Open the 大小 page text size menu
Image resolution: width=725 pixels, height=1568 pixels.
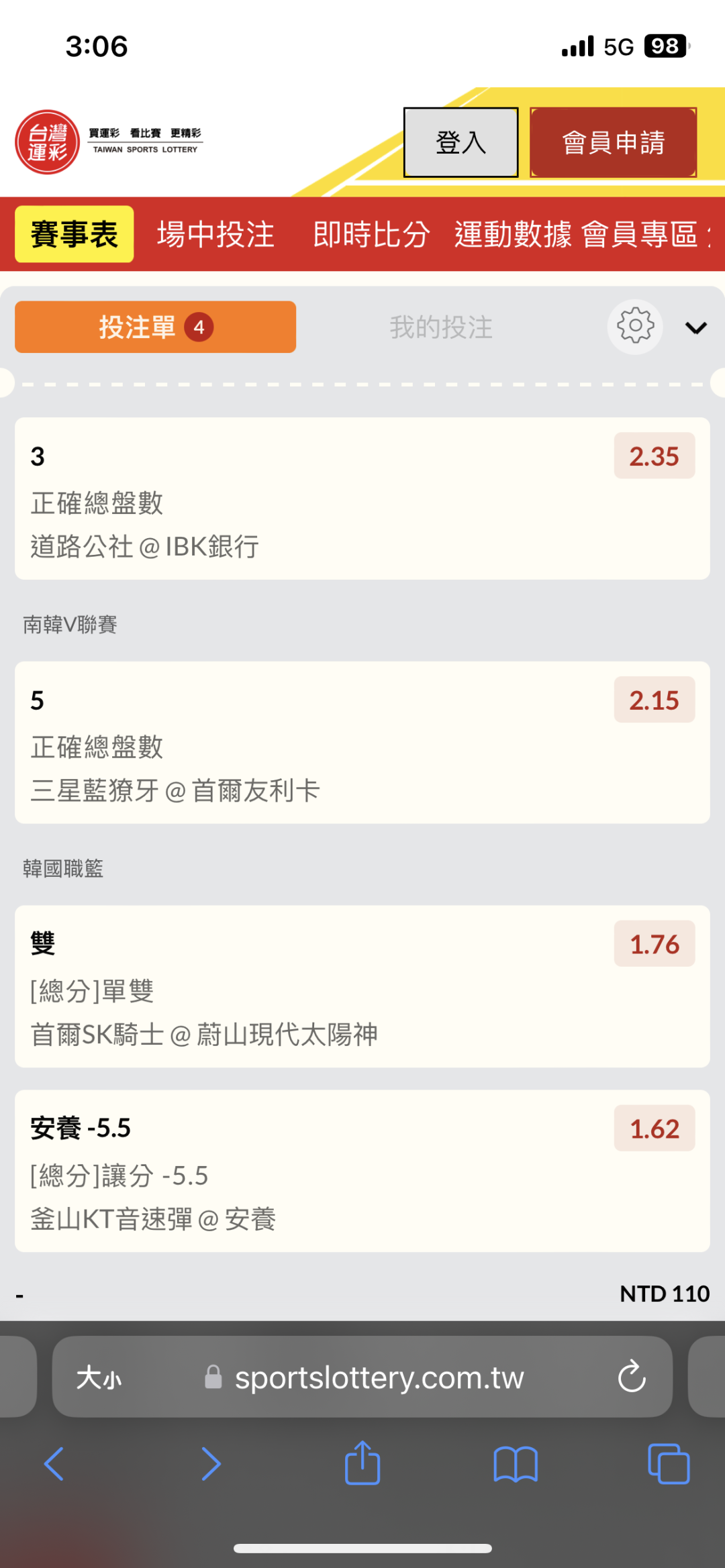[99, 1377]
